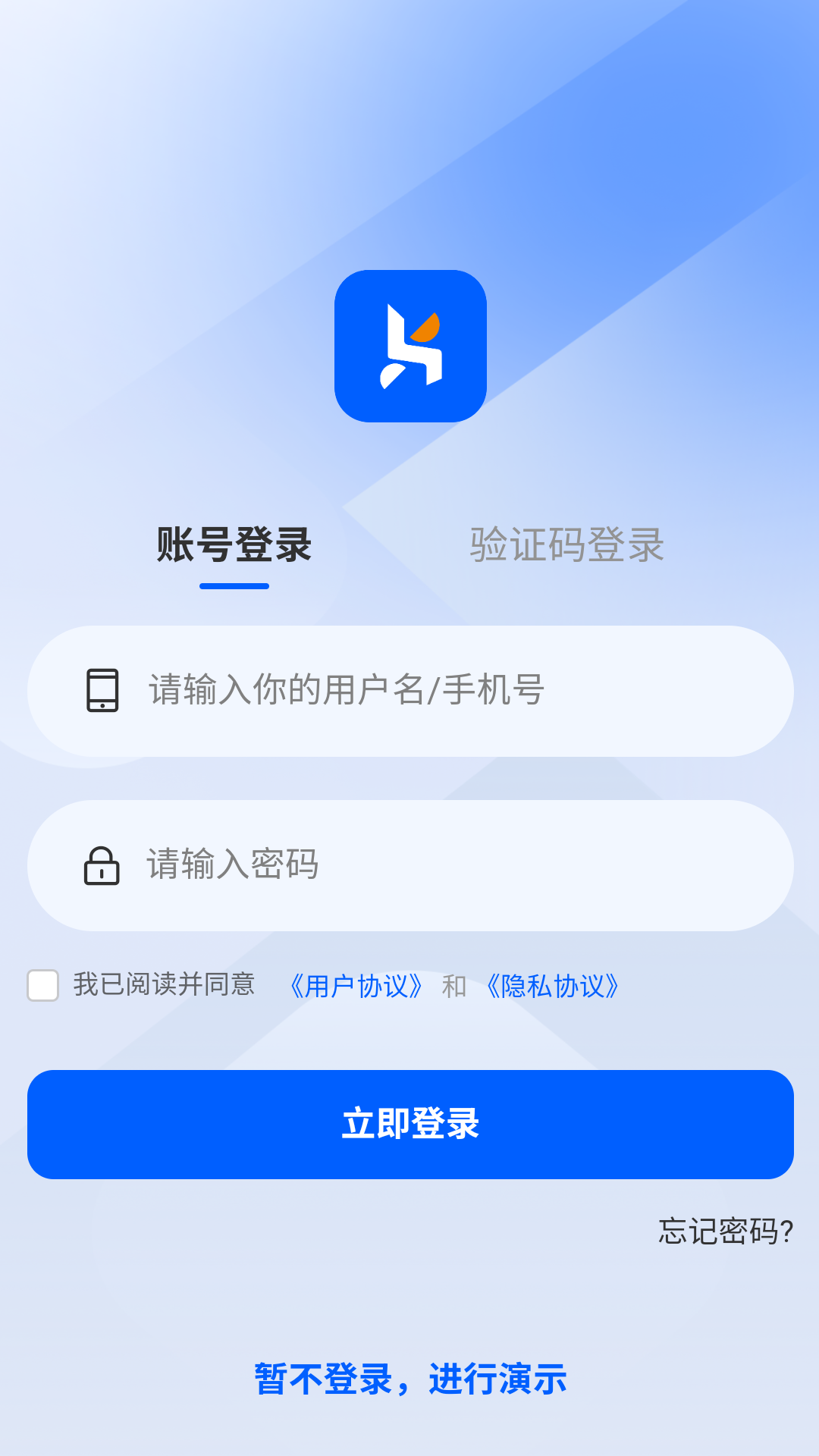Open the 《用户协议》 link

click(x=356, y=986)
